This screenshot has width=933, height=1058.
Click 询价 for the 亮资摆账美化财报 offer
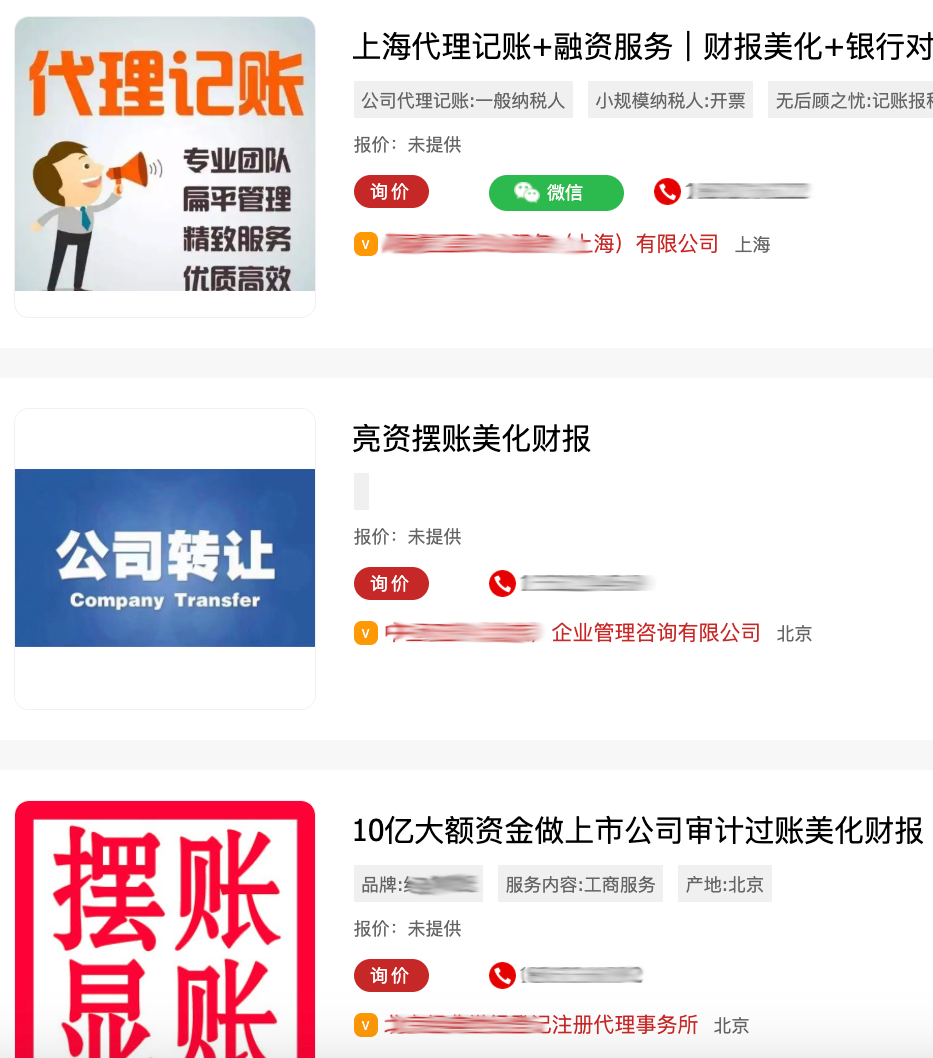(x=391, y=583)
